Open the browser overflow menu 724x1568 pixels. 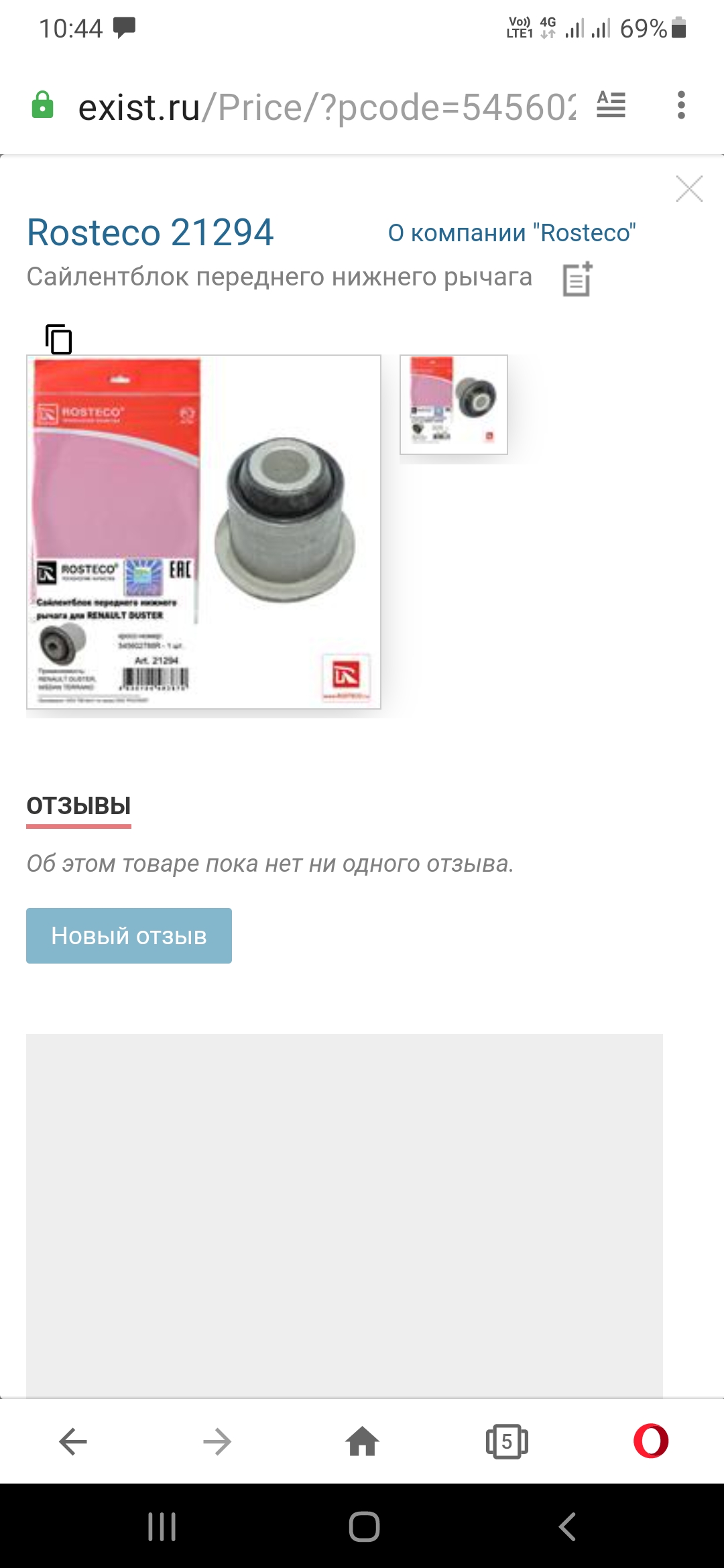[x=681, y=105]
